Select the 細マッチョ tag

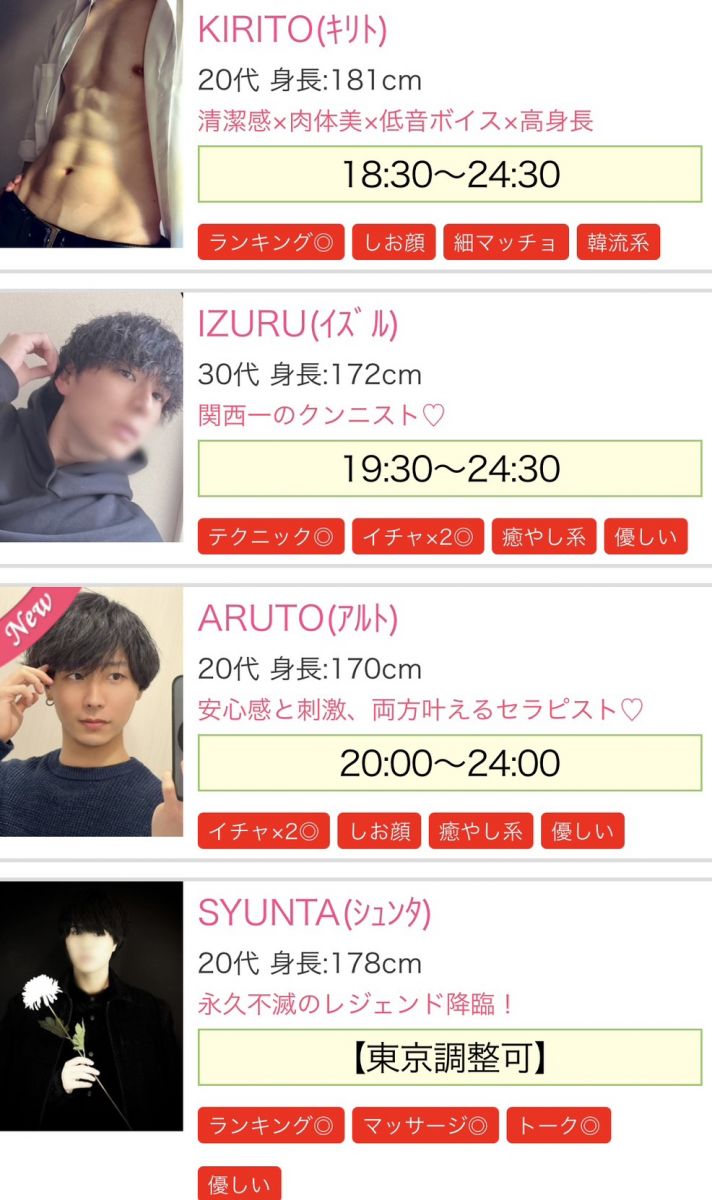tap(506, 243)
